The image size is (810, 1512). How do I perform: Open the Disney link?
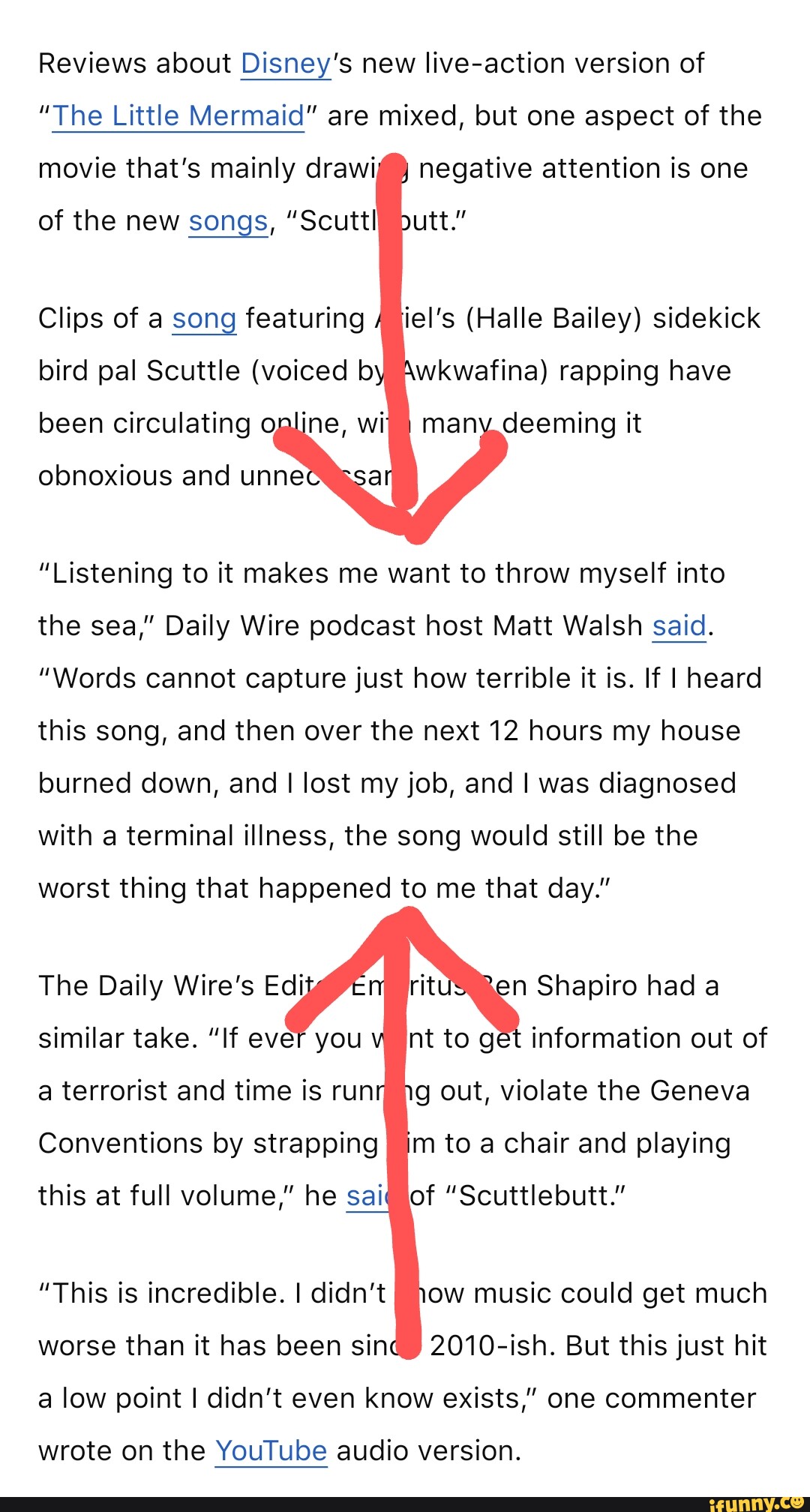[286, 64]
